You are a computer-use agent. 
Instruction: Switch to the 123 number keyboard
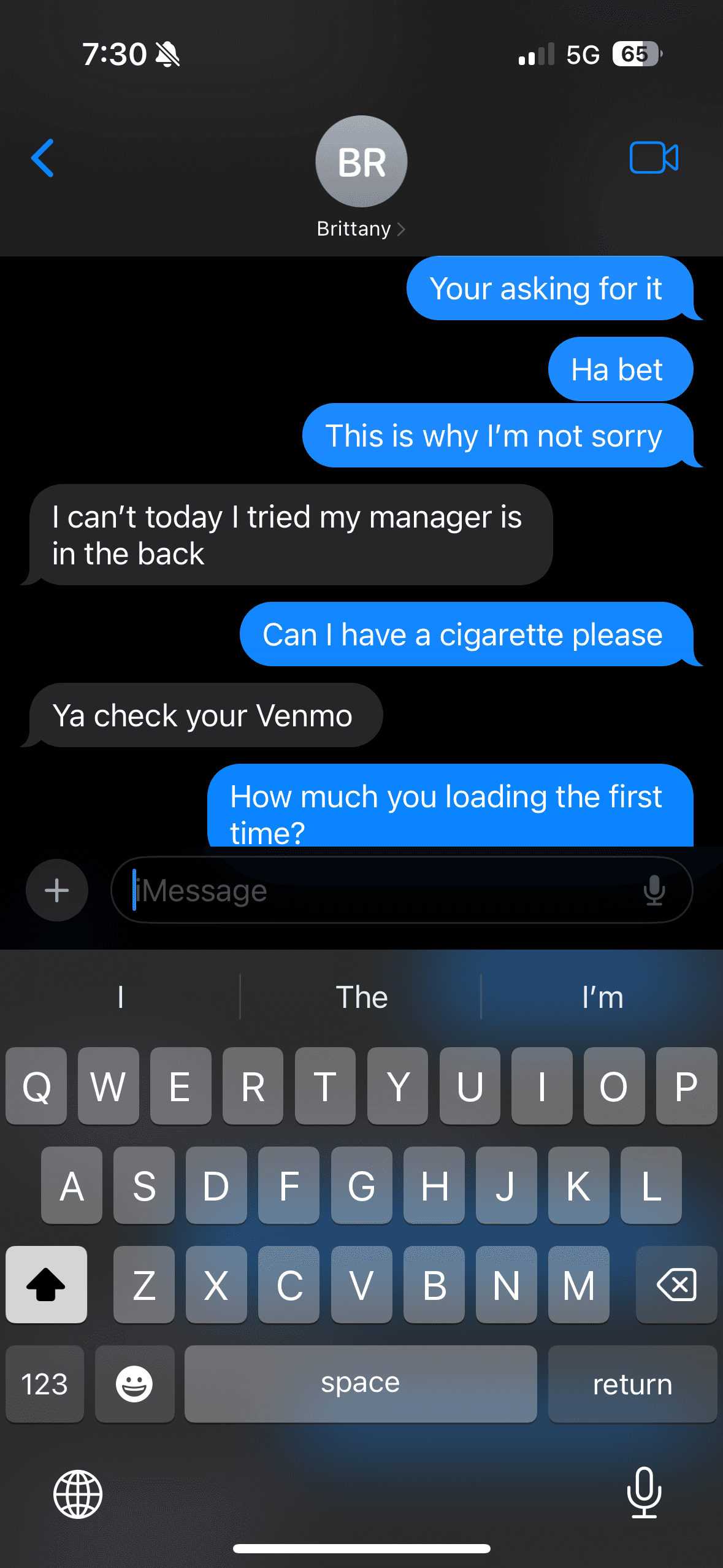[x=45, y=1384]
